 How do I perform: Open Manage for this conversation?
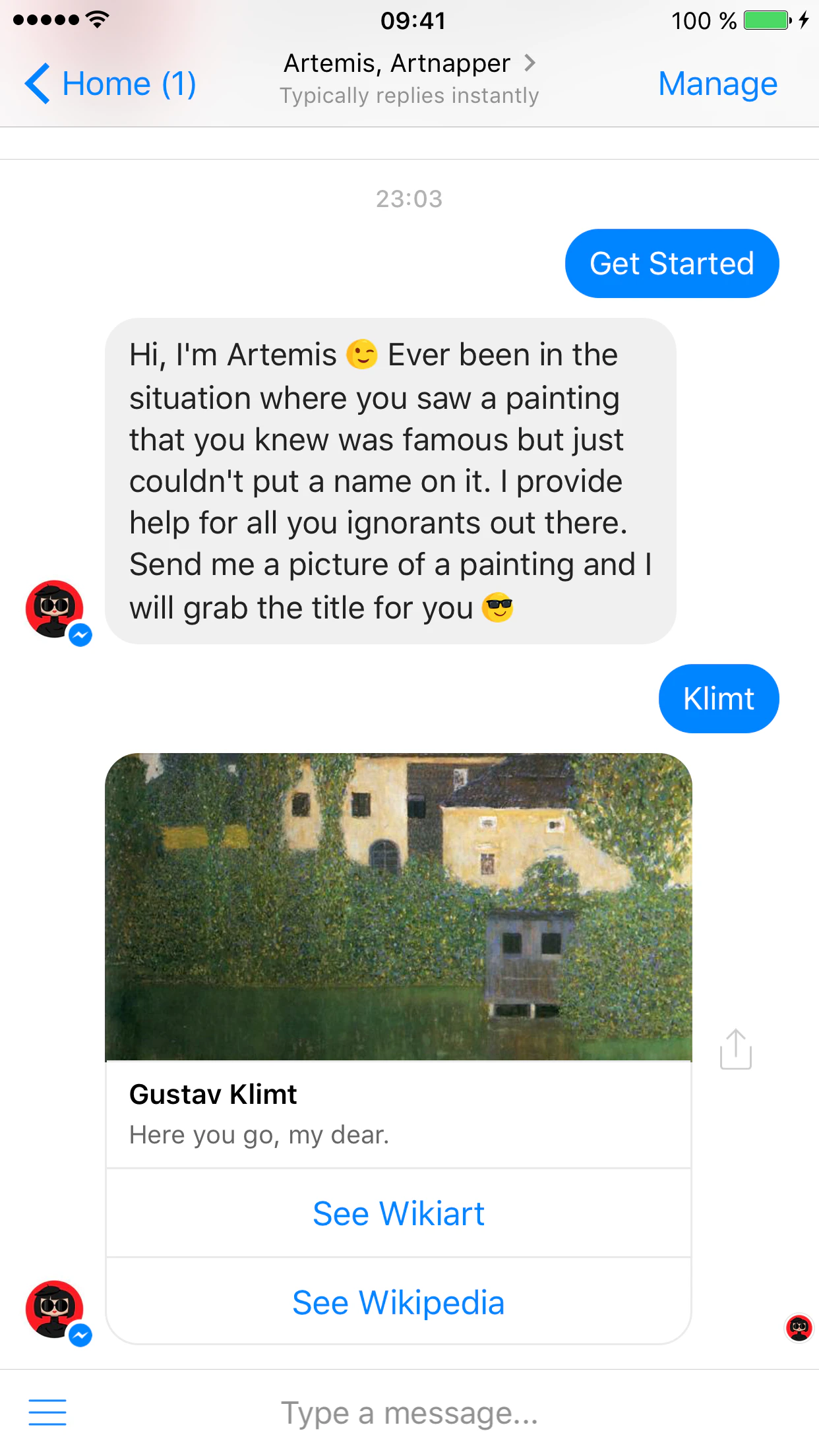point(717,84)
